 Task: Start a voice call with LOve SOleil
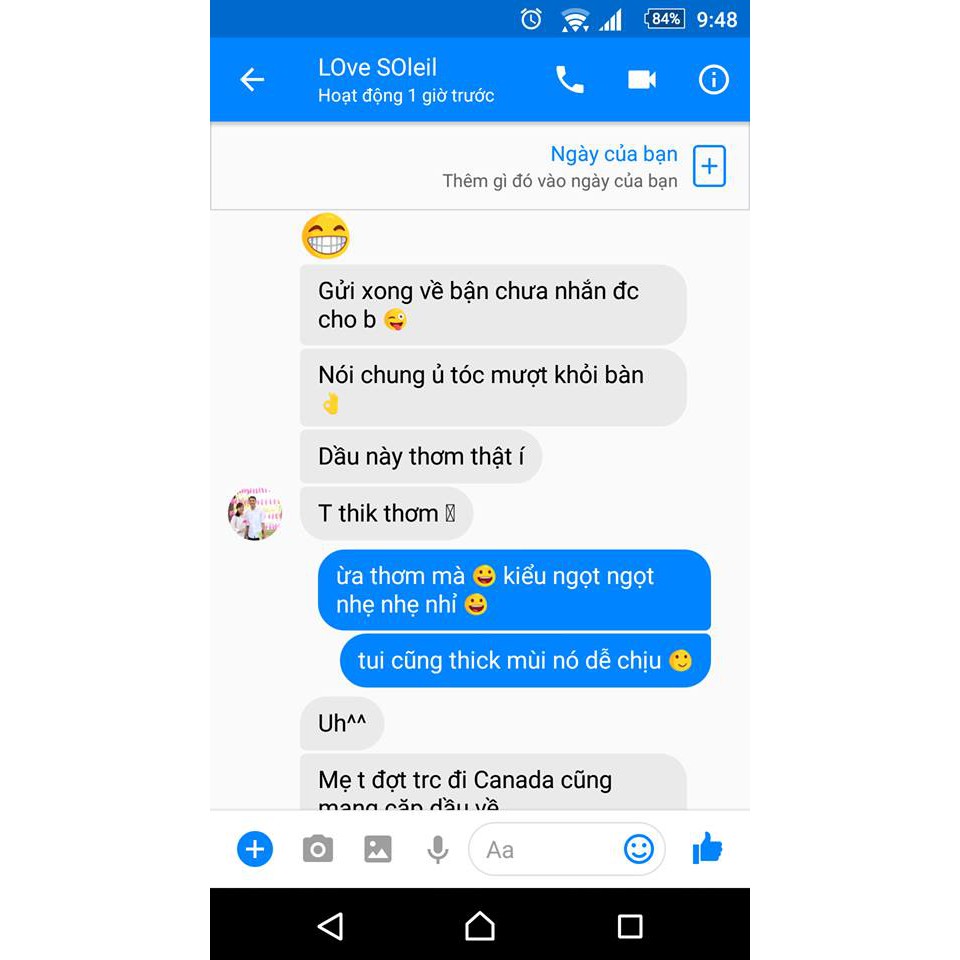(x=570, y=80)
